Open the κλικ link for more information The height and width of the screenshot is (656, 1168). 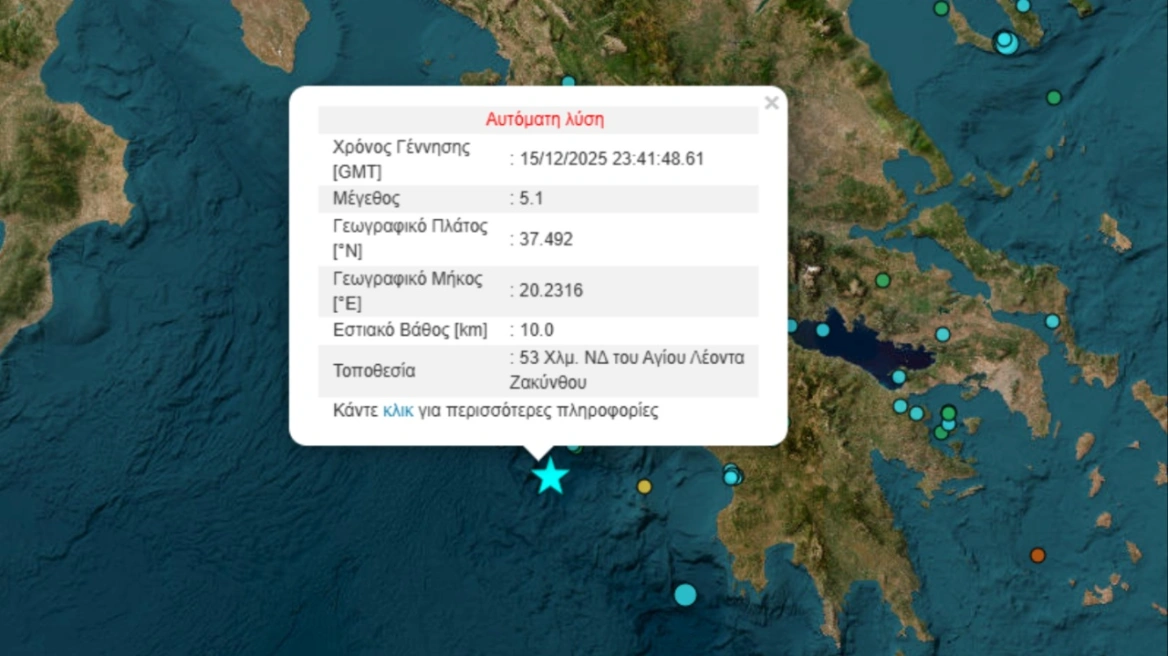coord(398,411)
